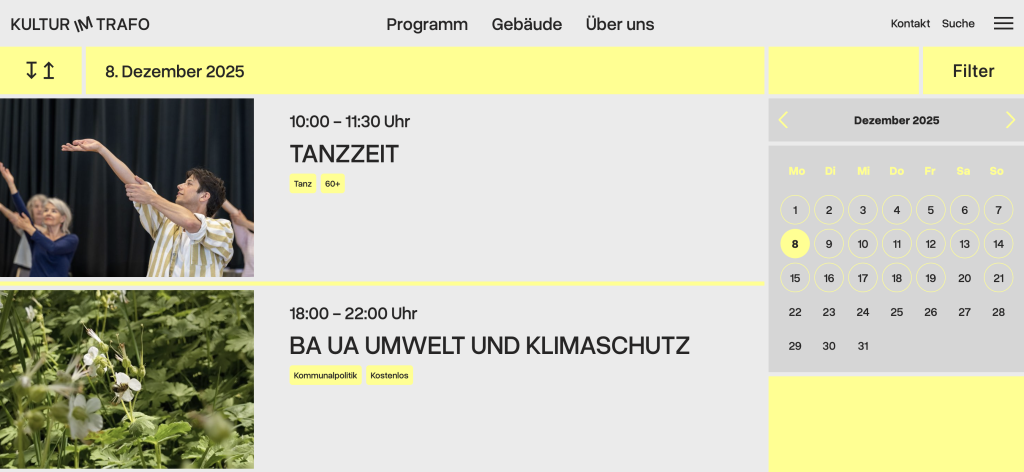Open the Kontakt link

pos(910,24)
